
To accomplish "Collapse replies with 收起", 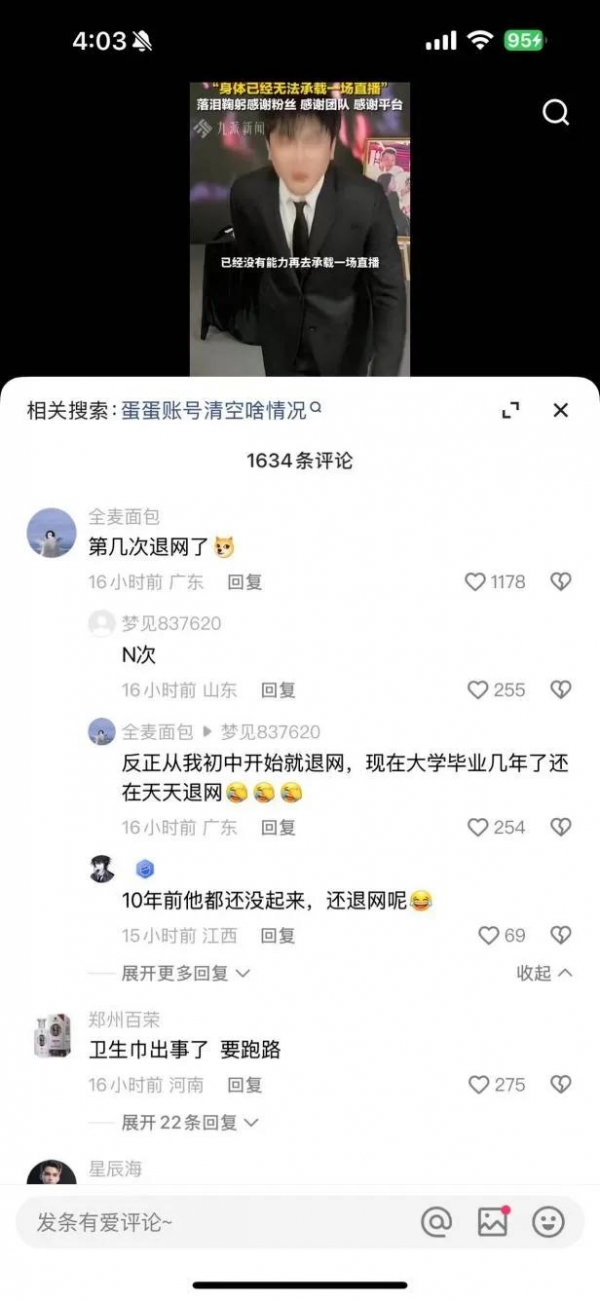I will pyautogui.click(x=544, y=972).
